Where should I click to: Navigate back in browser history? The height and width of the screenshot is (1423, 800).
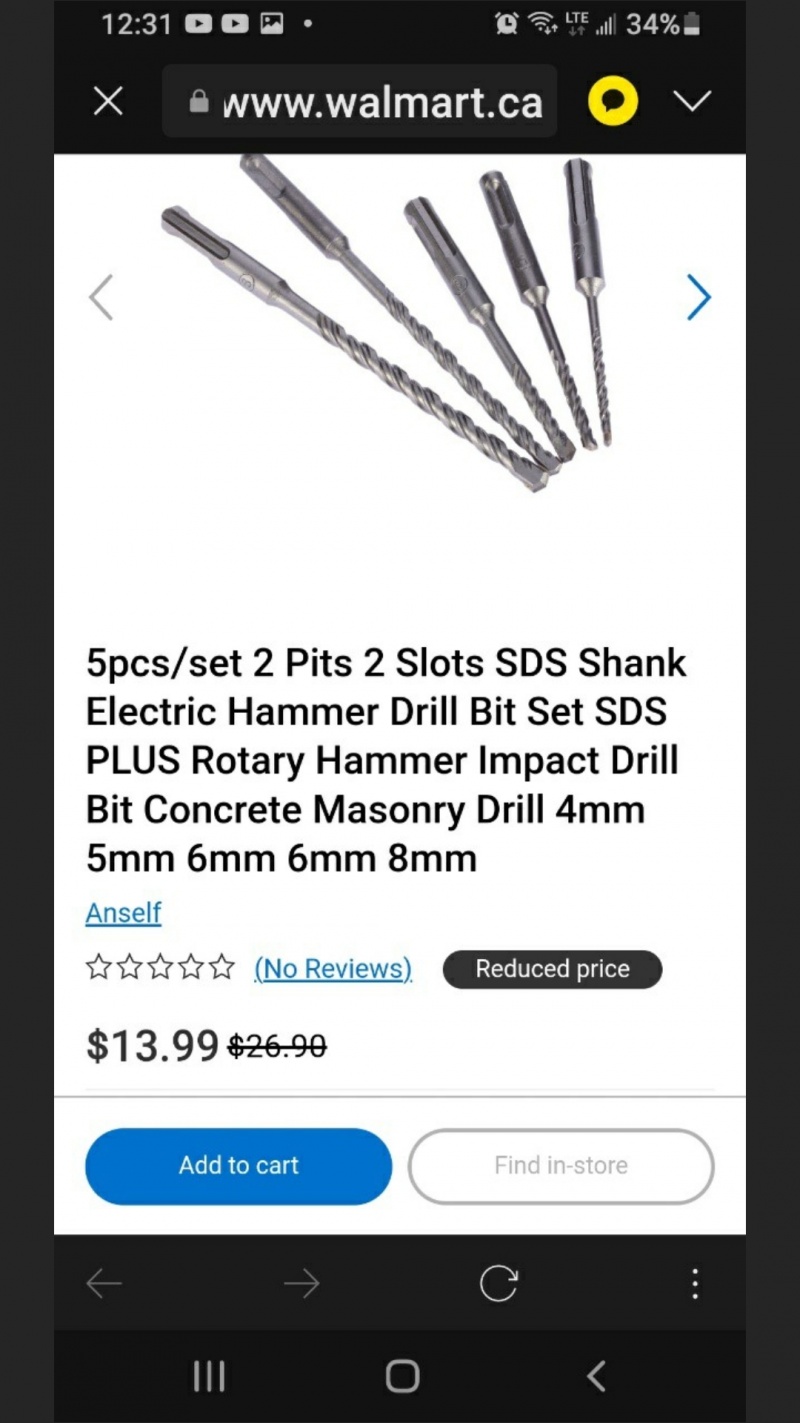click(104, 1283)
